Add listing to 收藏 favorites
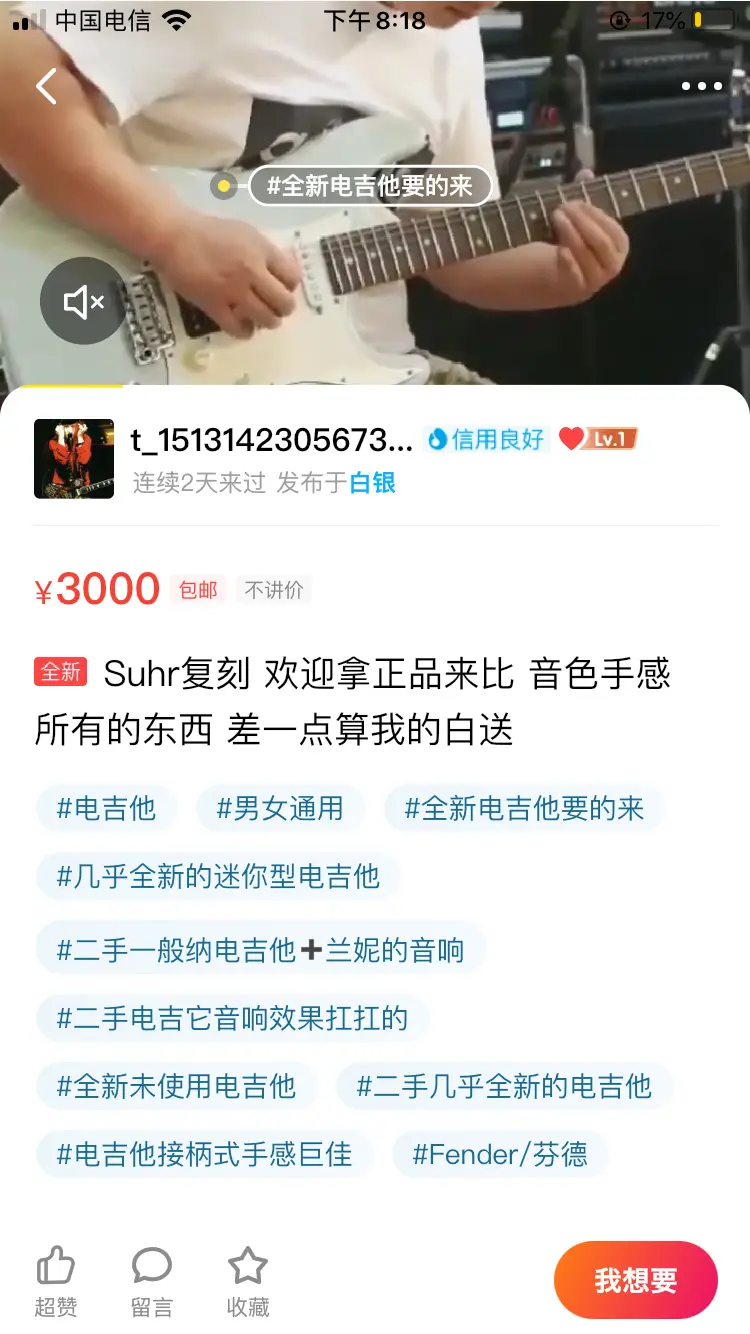Viewport: 750px width, 1334px height. click(247, 1280)
